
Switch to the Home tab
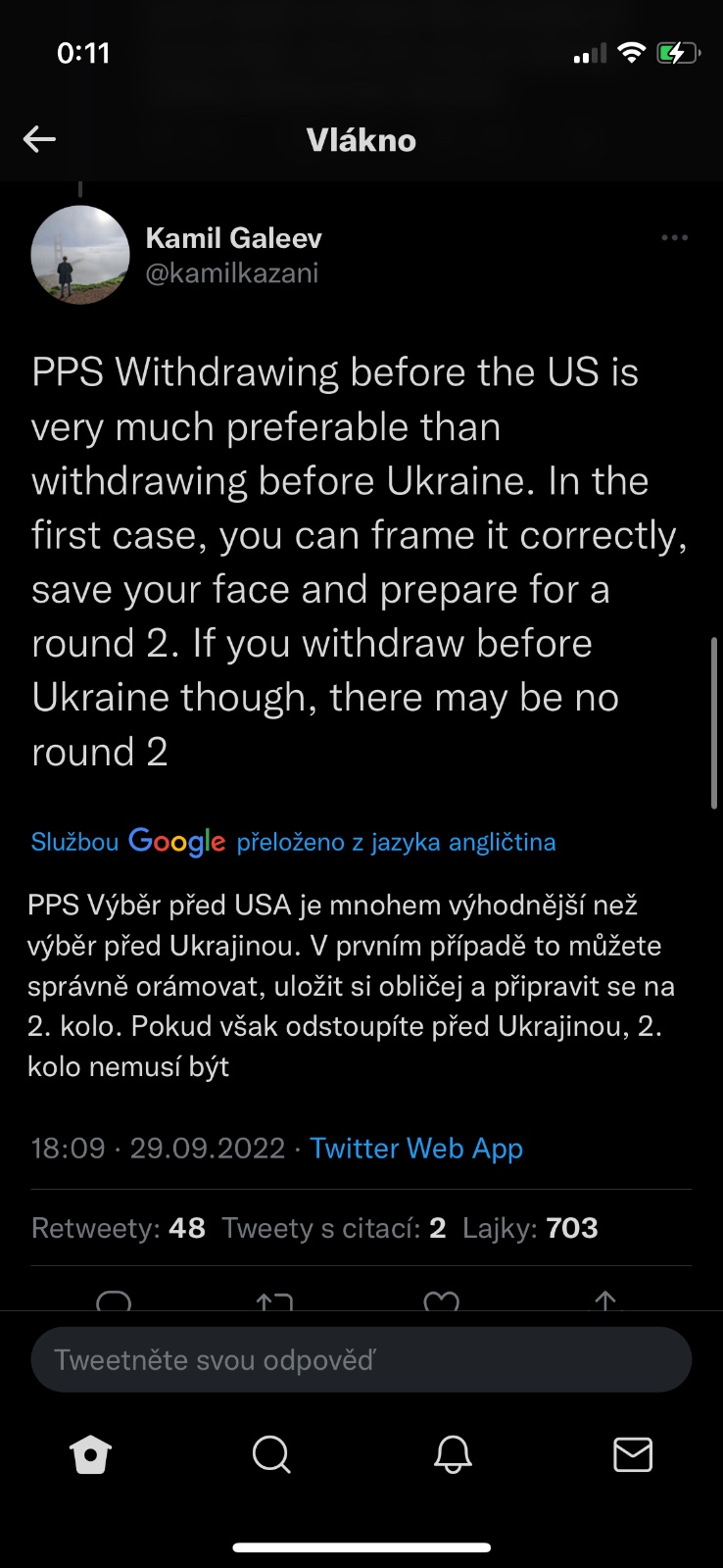pyautogui.click(x=91, y=1454)
